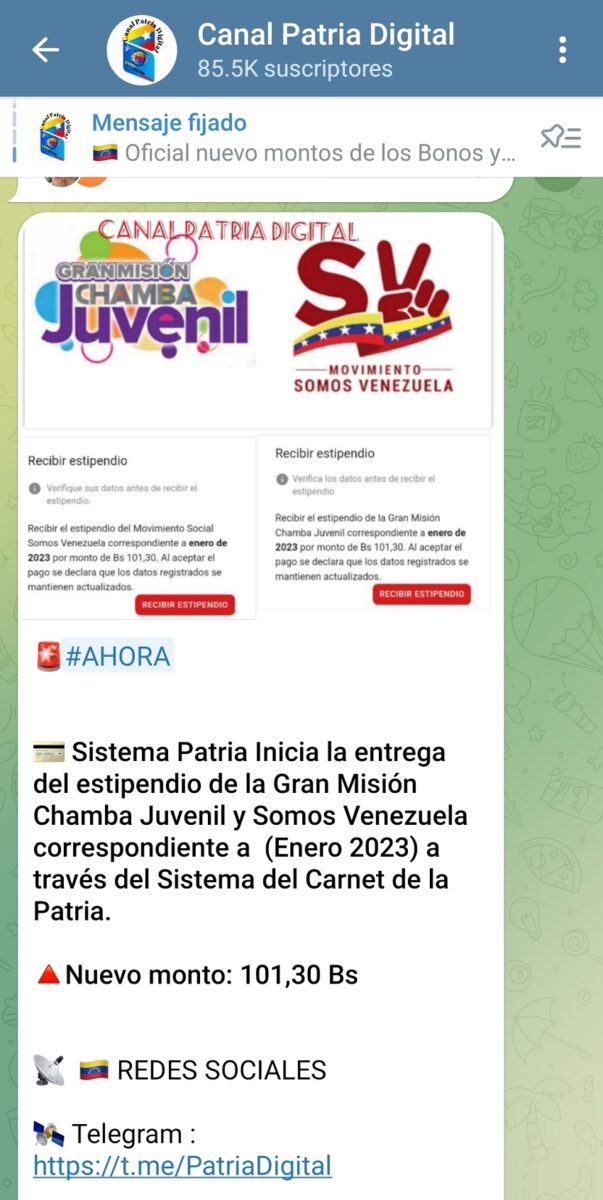Open the t.me/PatriaDigital link
Image resolution: width=603 pixels, height=1200 pixels.
tap(182, 1166)
